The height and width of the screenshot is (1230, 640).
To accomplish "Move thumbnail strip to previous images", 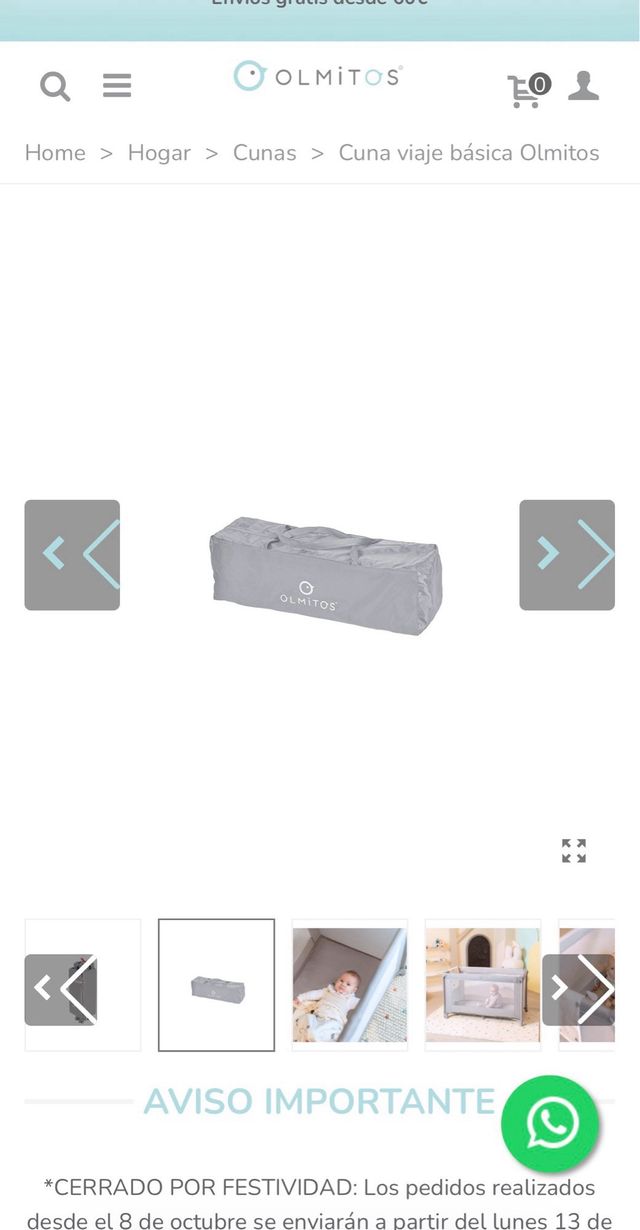I will point(61,989).
